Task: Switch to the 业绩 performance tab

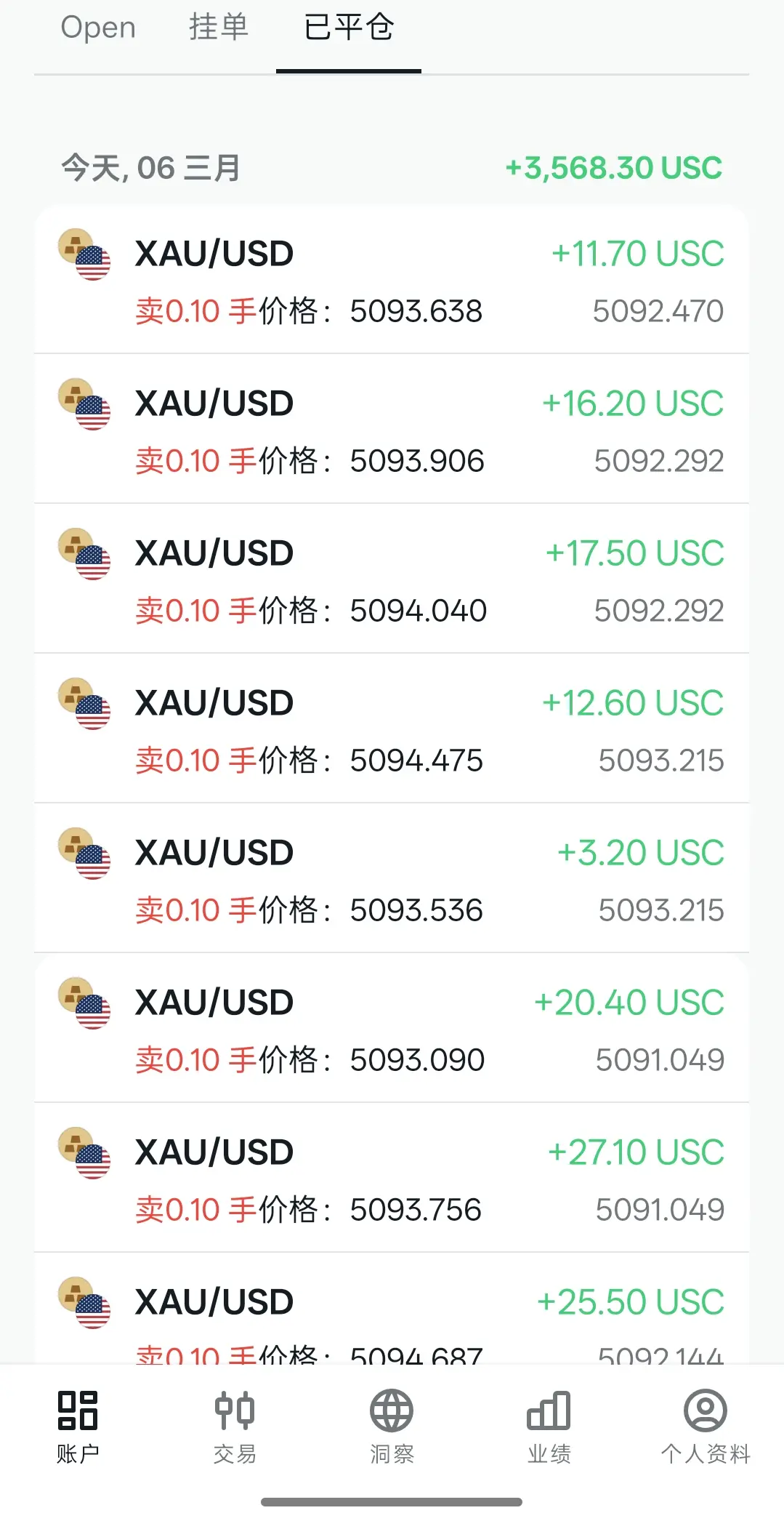Action: [x=549, y=1426]
